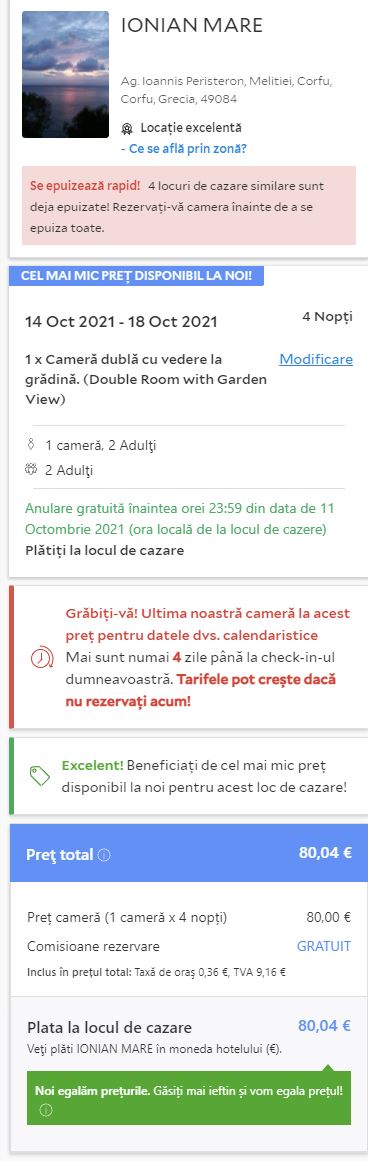The width and height of the screenshot is (368, 1161).
Task: Open info icon in price match banner
Action: pyautogui.click(x=45, y=1111)
